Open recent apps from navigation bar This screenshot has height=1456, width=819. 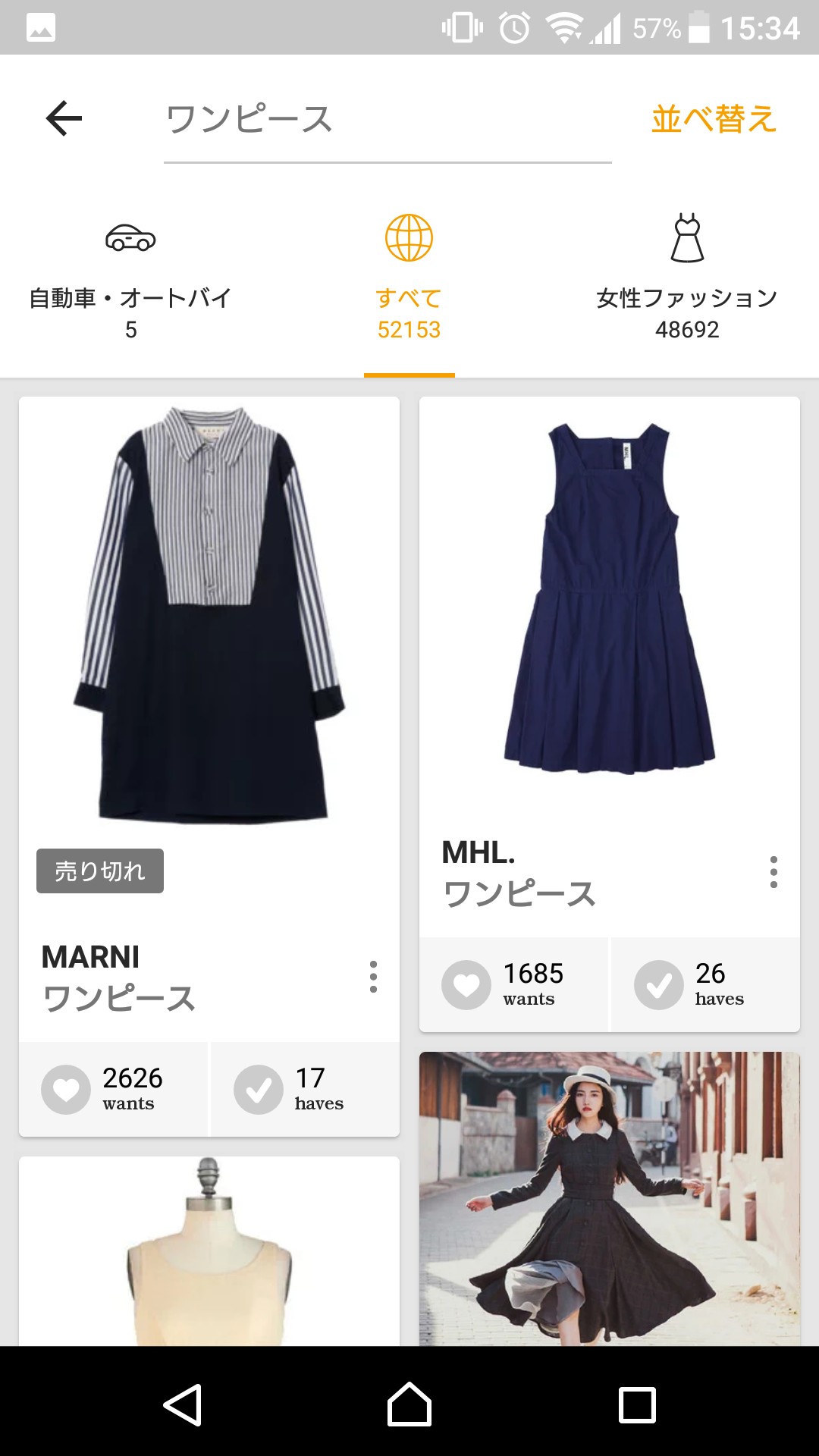click(637, 1404)
